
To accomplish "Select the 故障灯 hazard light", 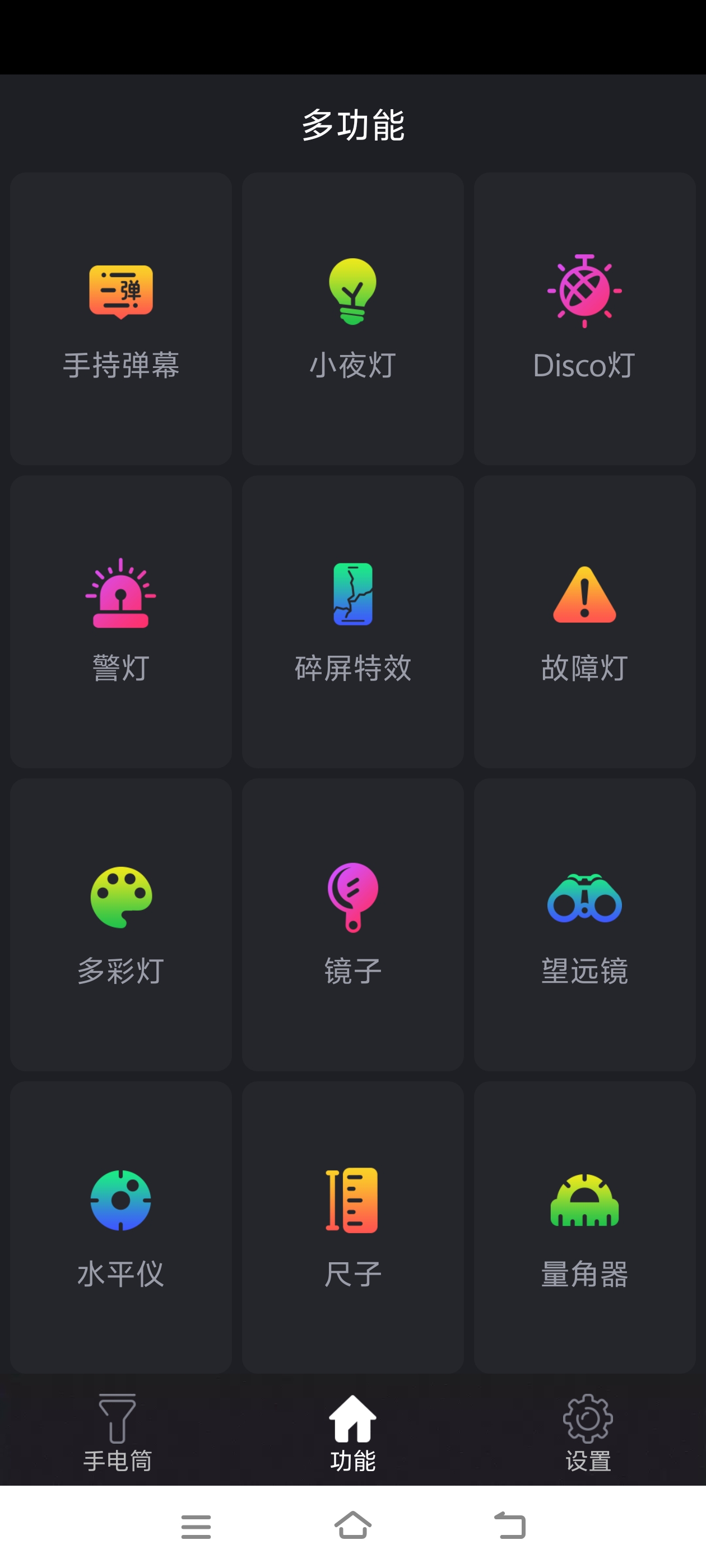I will tap(585, 622).
